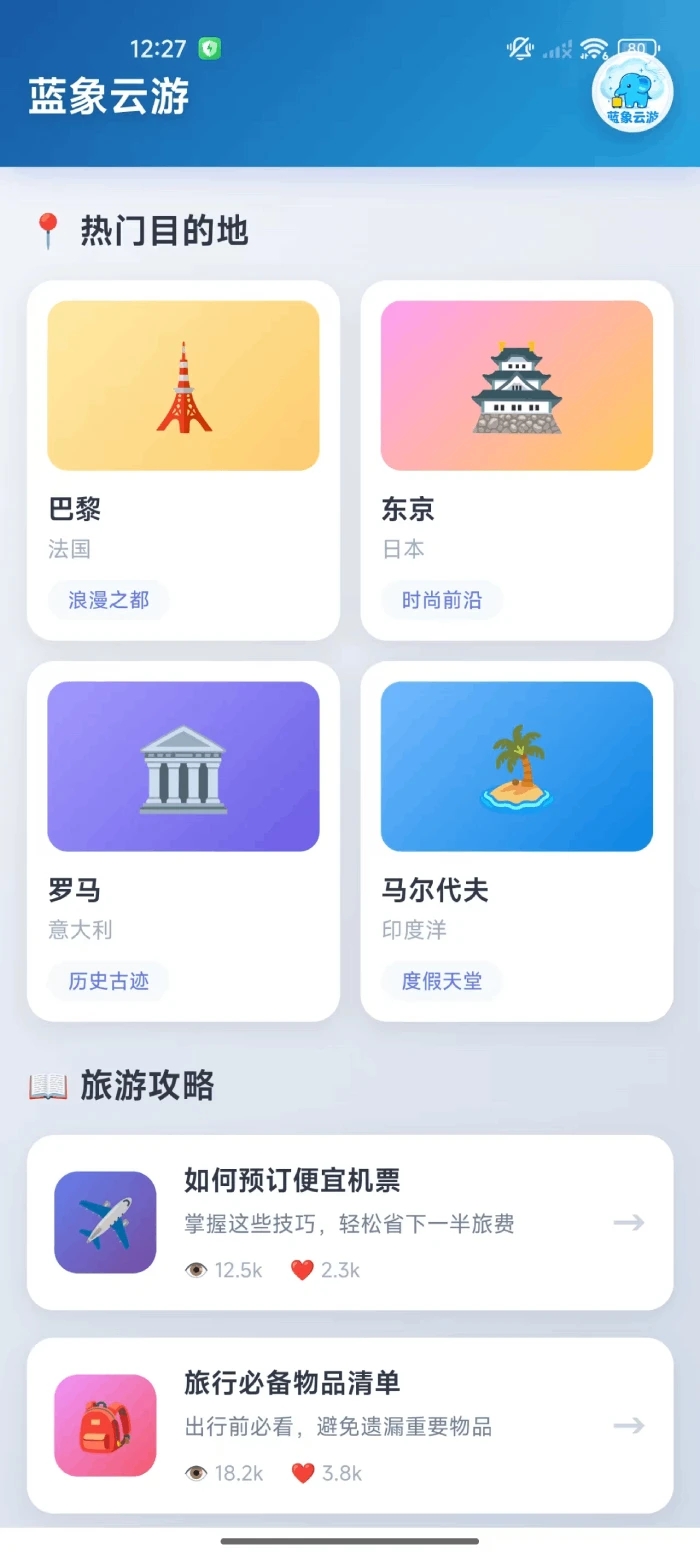Choose the 度假天堂 tag chip
This screenshot has height=1555, width=700.
(441, 981)
